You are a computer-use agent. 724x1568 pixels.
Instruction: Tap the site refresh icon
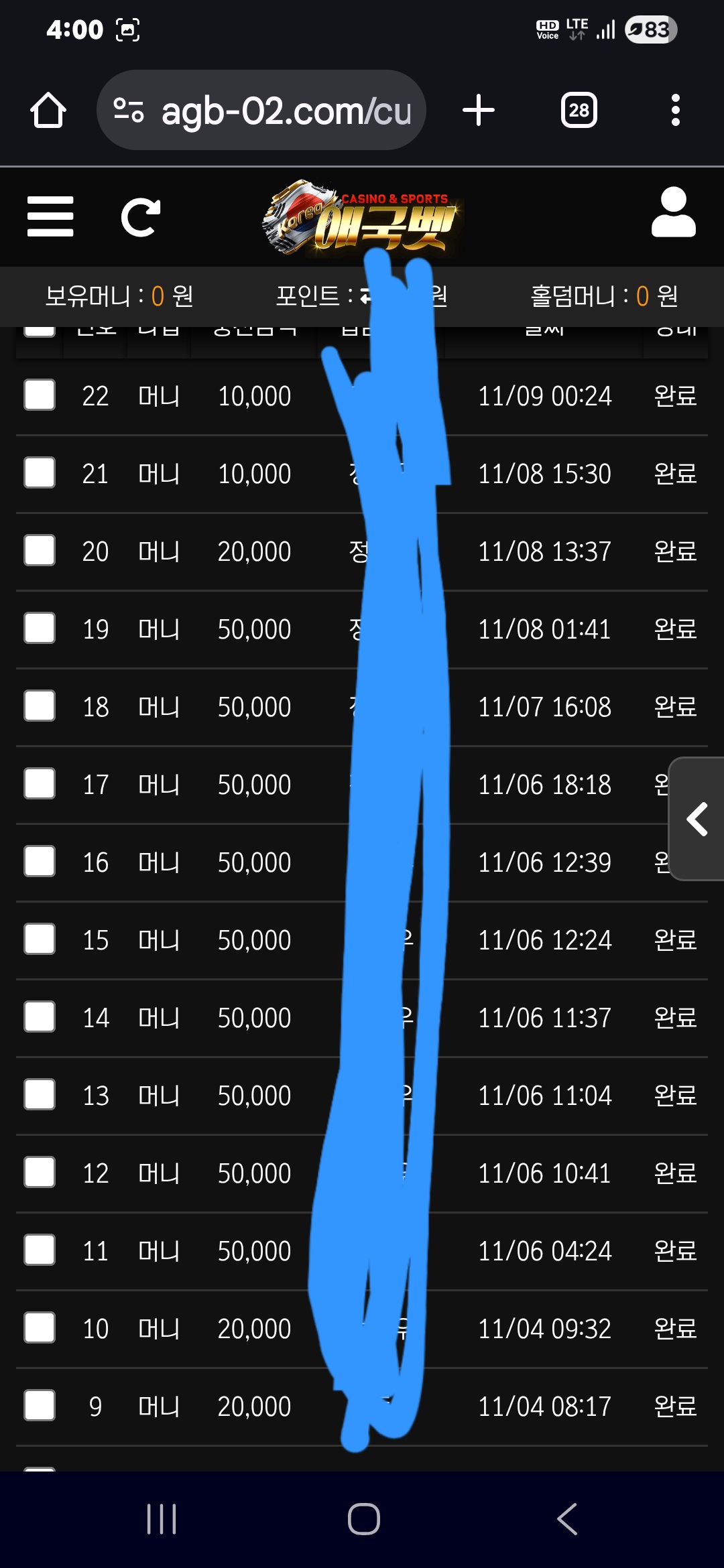click(140, 217)
